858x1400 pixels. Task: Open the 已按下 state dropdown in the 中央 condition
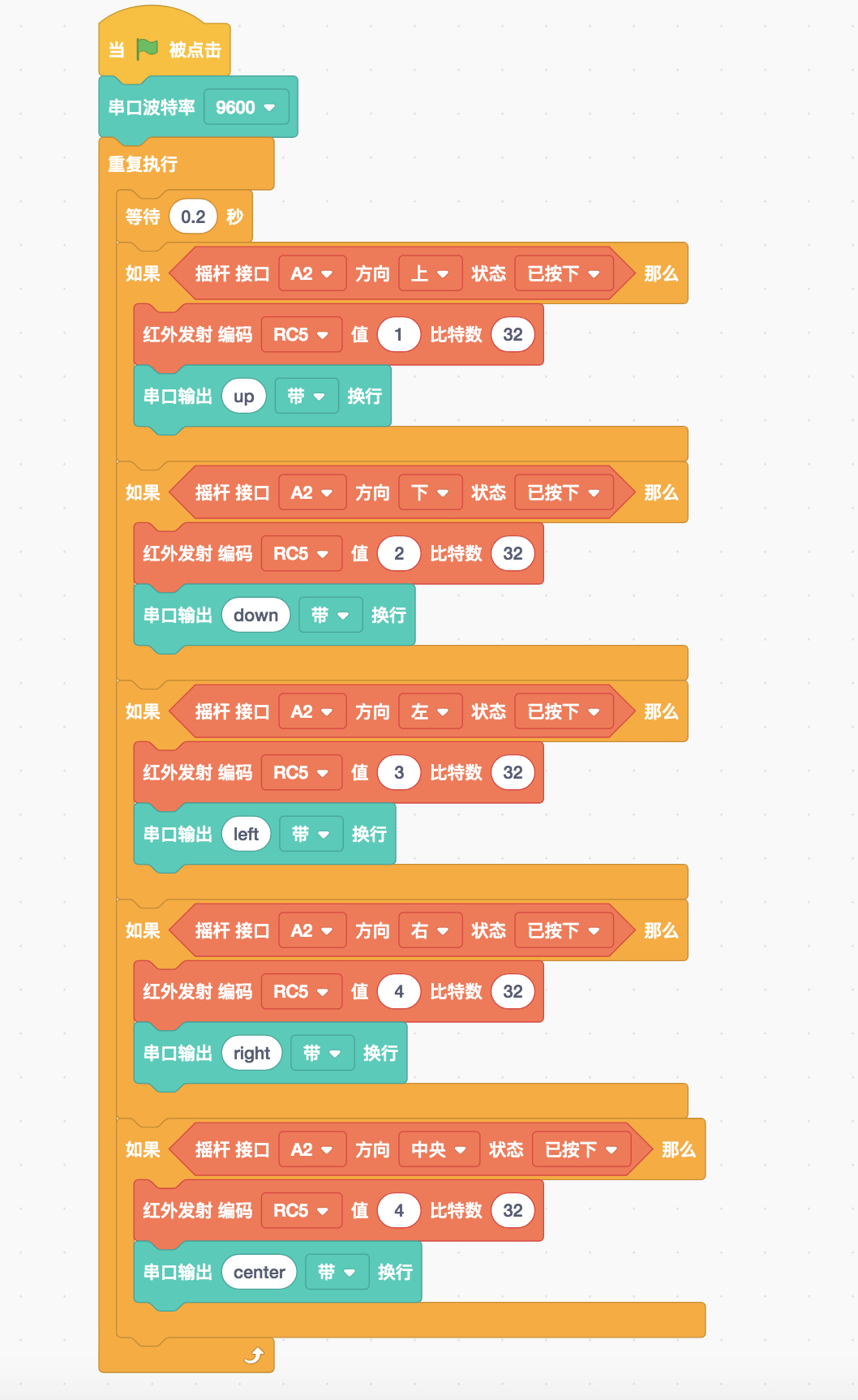(581, 1149)
